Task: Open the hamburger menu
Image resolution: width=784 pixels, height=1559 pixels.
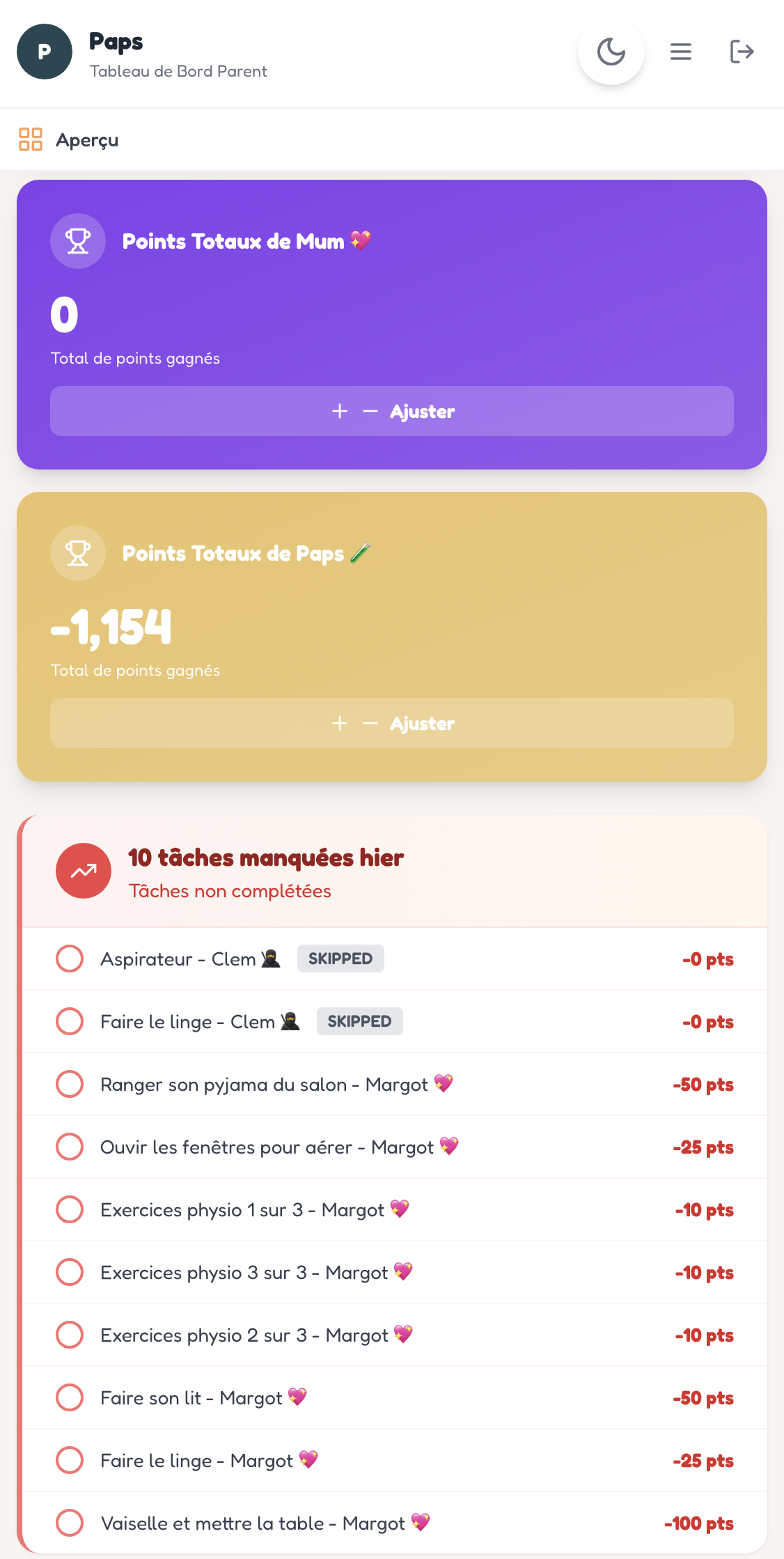Action: click(x=680, y=52)
